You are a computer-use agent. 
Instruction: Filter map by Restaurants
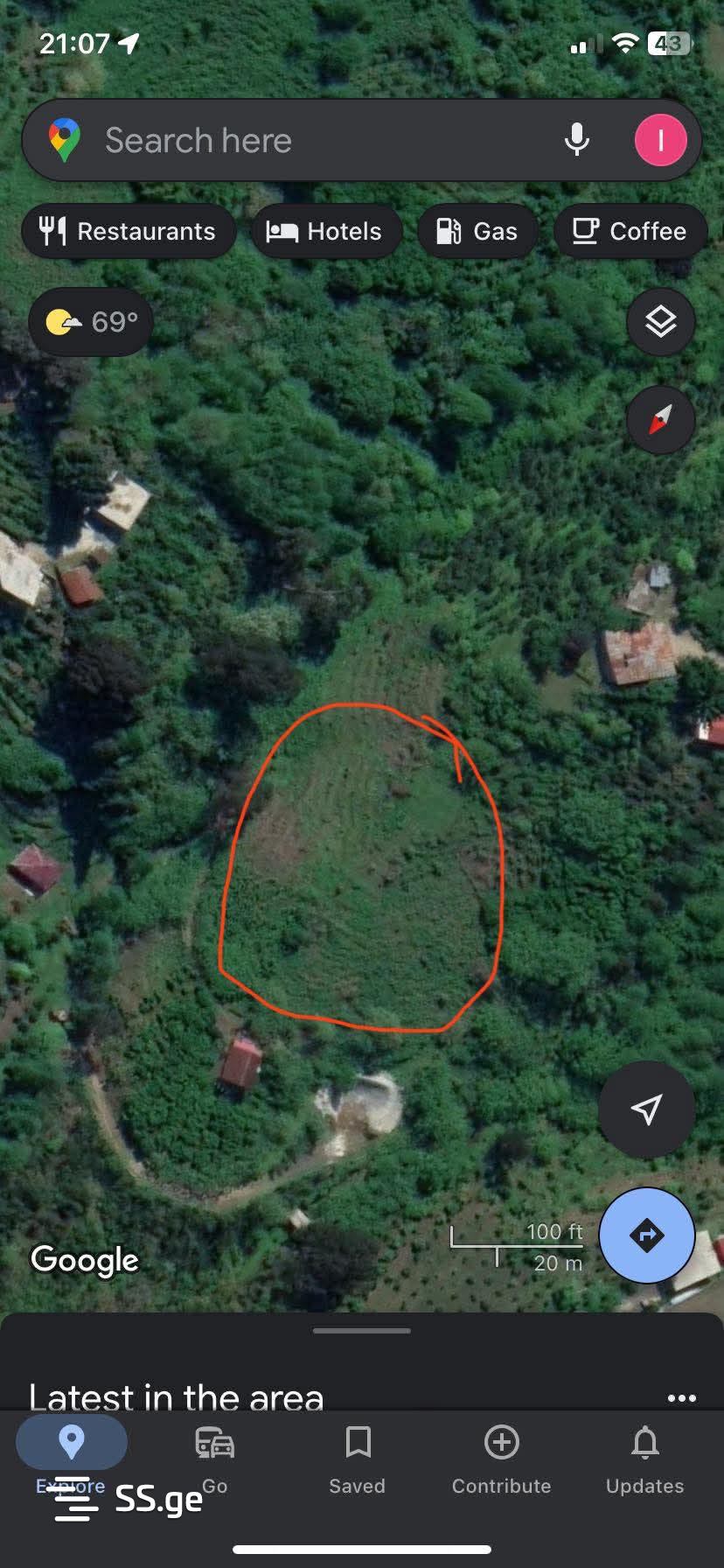129,231
